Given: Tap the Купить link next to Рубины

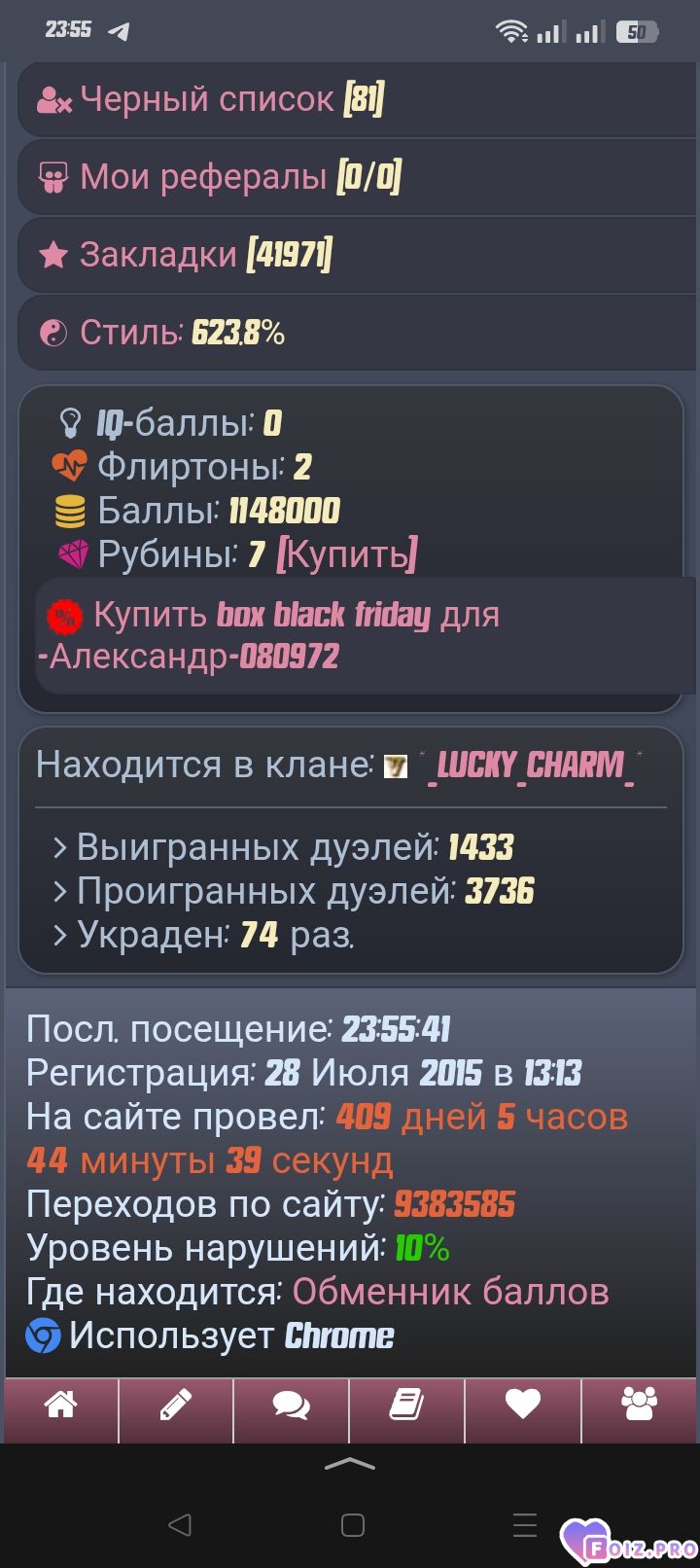Looking at the screenshot, I should (347, 554).
